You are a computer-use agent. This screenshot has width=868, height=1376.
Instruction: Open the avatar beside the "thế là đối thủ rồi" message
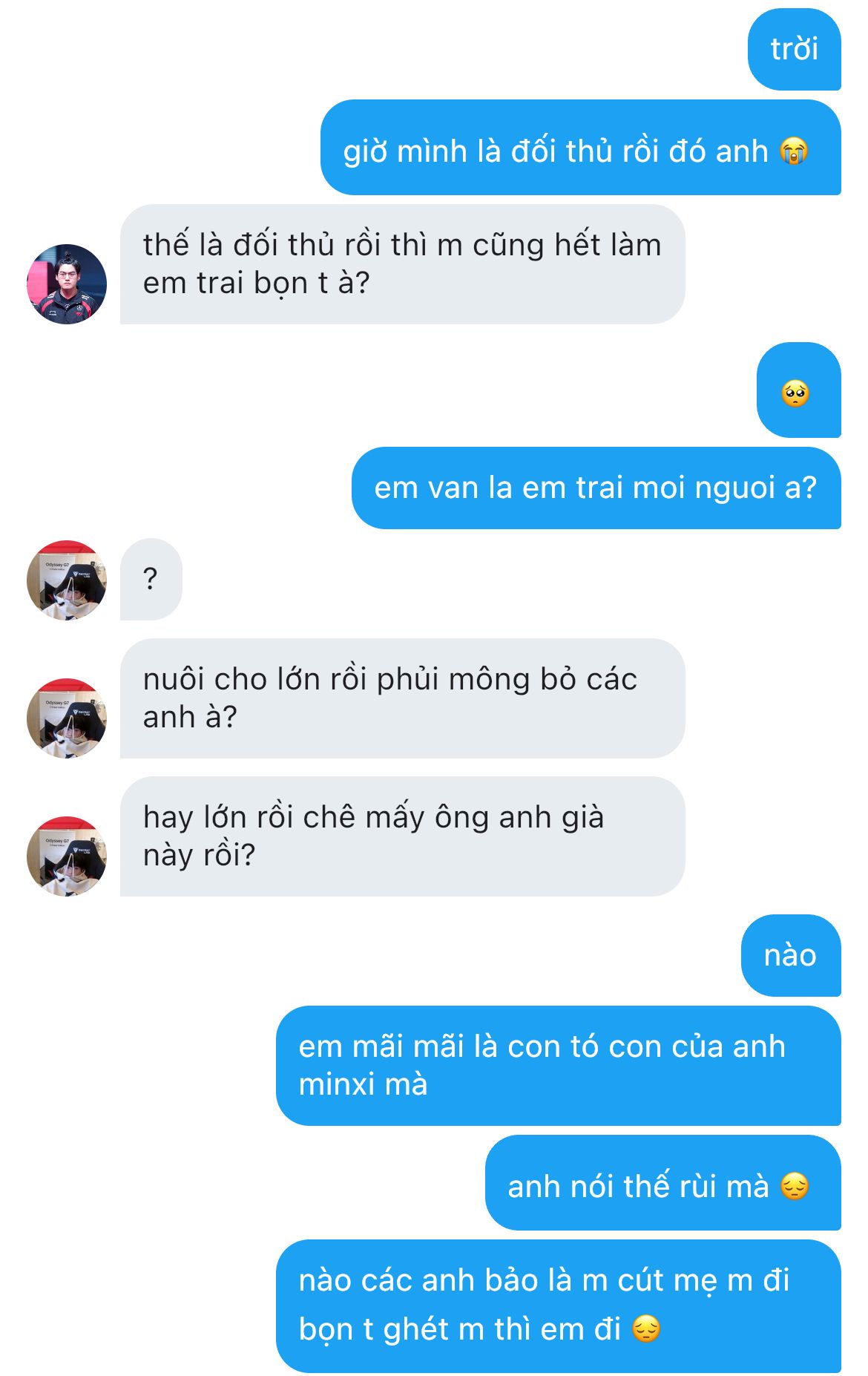(x=67, y=284)
